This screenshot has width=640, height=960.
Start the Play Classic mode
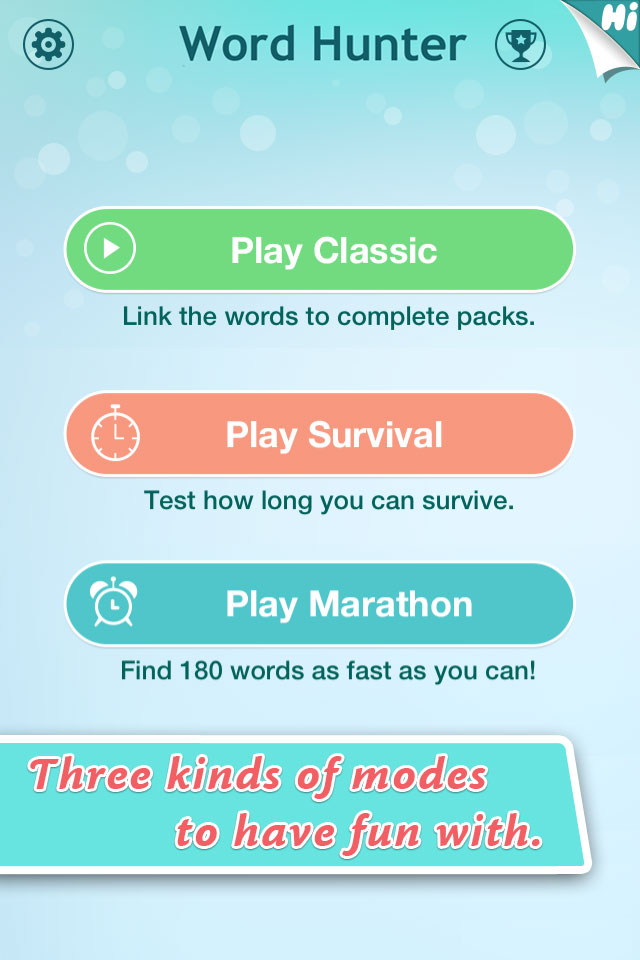pos(319,250)
